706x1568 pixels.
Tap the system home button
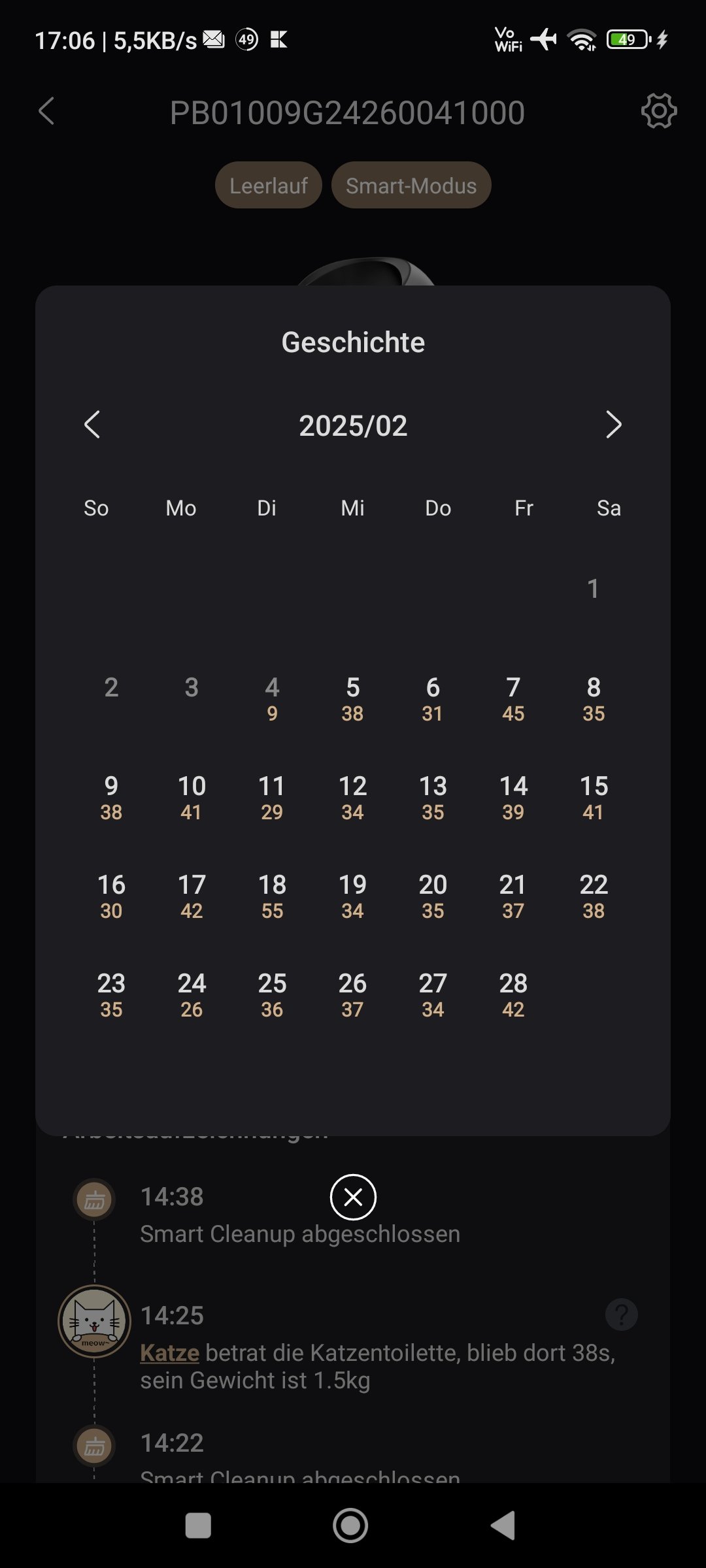pos(350,1526)
